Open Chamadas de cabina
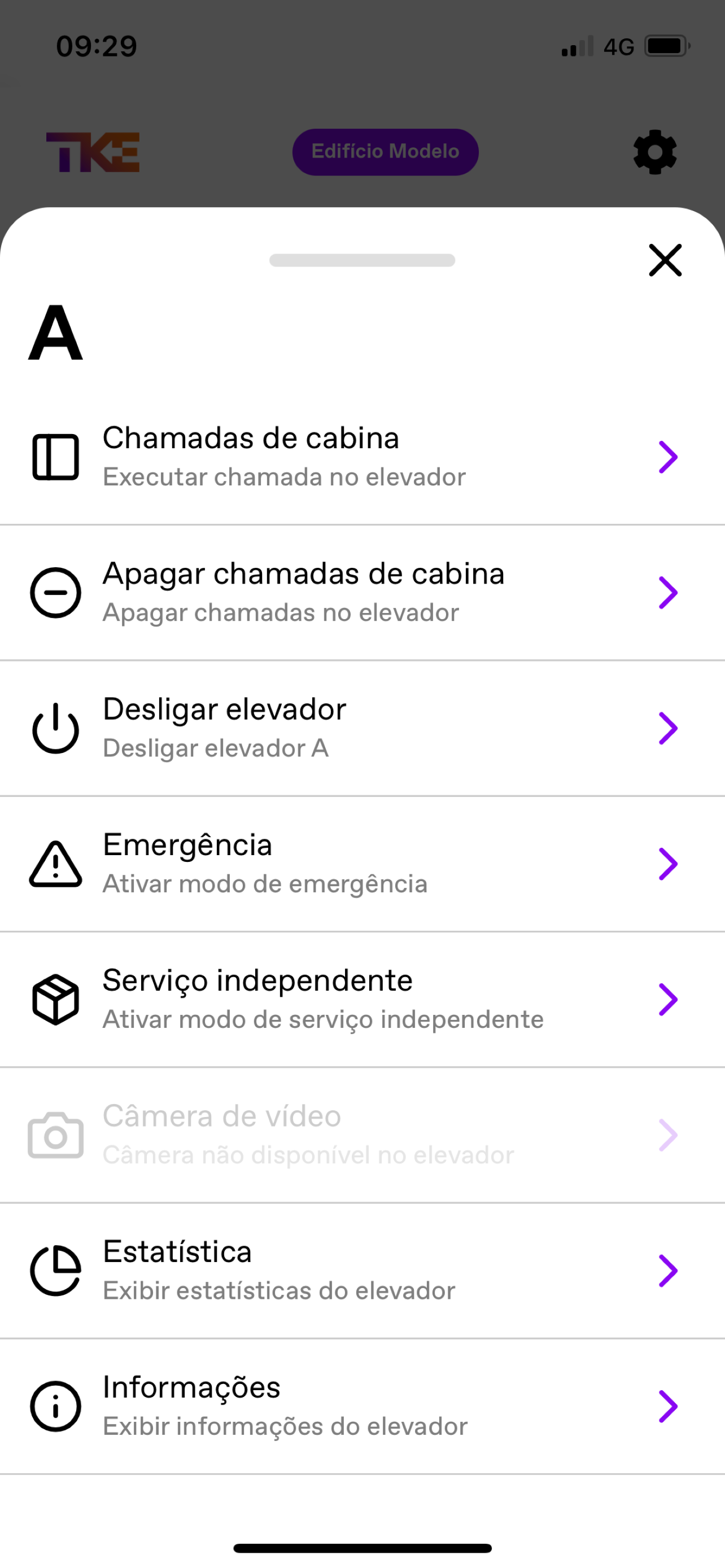The height and width of the screenshot is (1568, 725). pos(362,457)
